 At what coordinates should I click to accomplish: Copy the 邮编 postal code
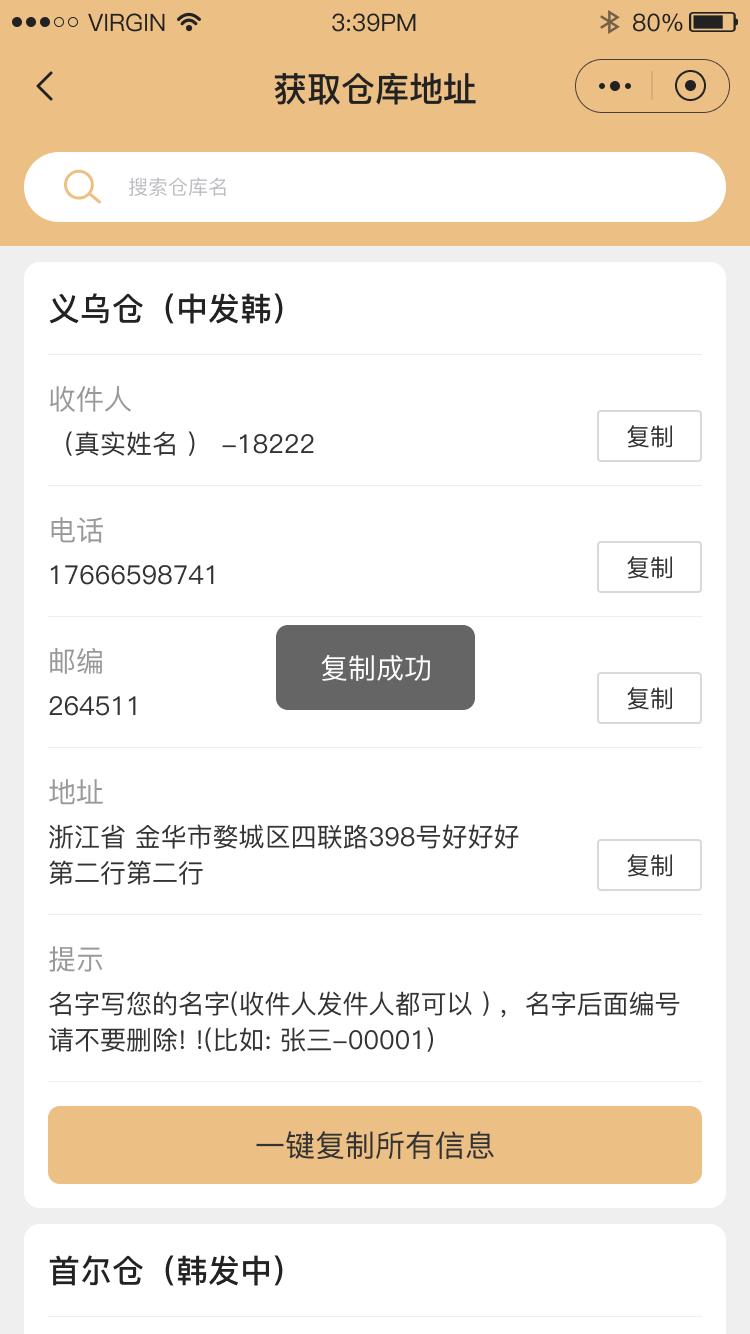(x=649, y=698)
